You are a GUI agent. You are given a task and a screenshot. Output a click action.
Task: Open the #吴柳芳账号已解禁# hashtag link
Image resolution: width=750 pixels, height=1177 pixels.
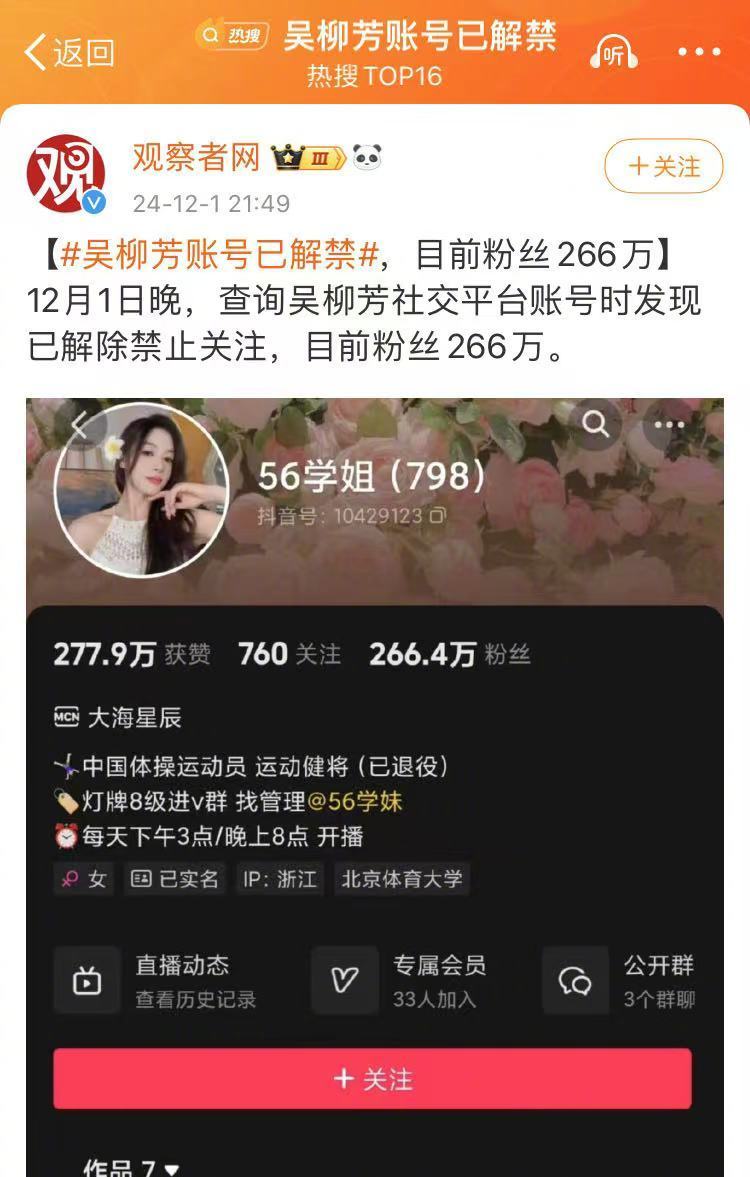click(x=220, y=255)
